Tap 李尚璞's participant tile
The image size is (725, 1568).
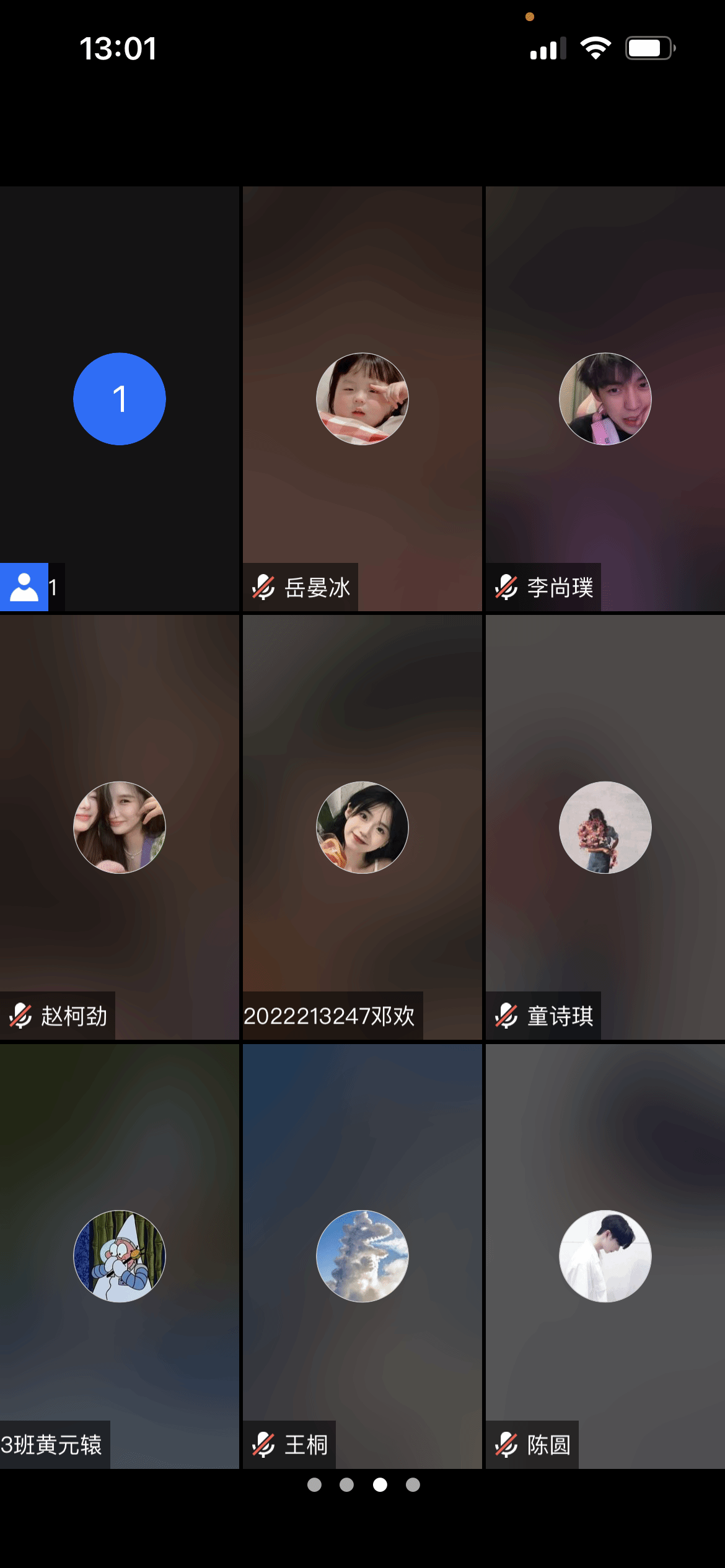[x=605, y=399]
